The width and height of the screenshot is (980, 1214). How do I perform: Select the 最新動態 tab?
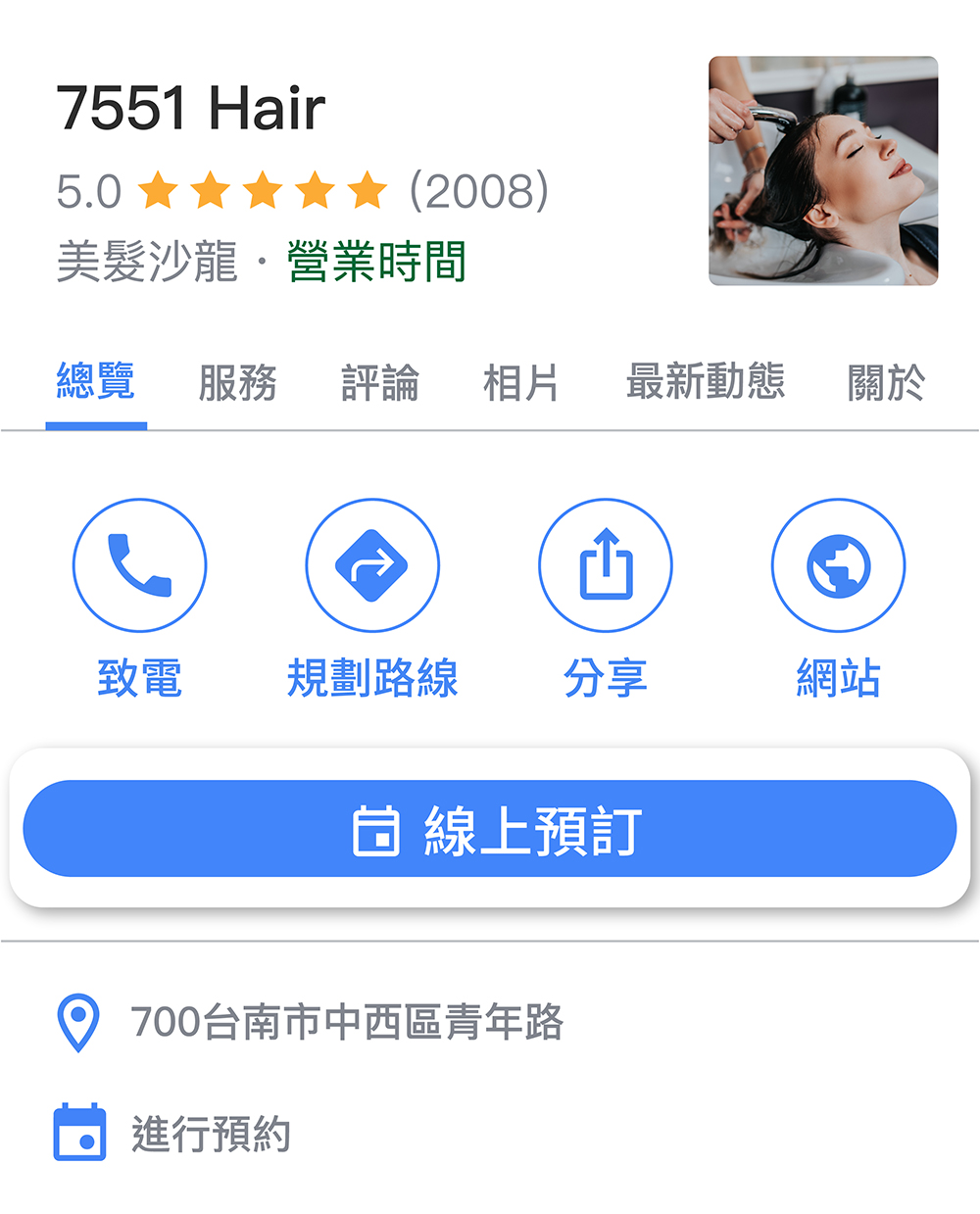click(706, 383)
